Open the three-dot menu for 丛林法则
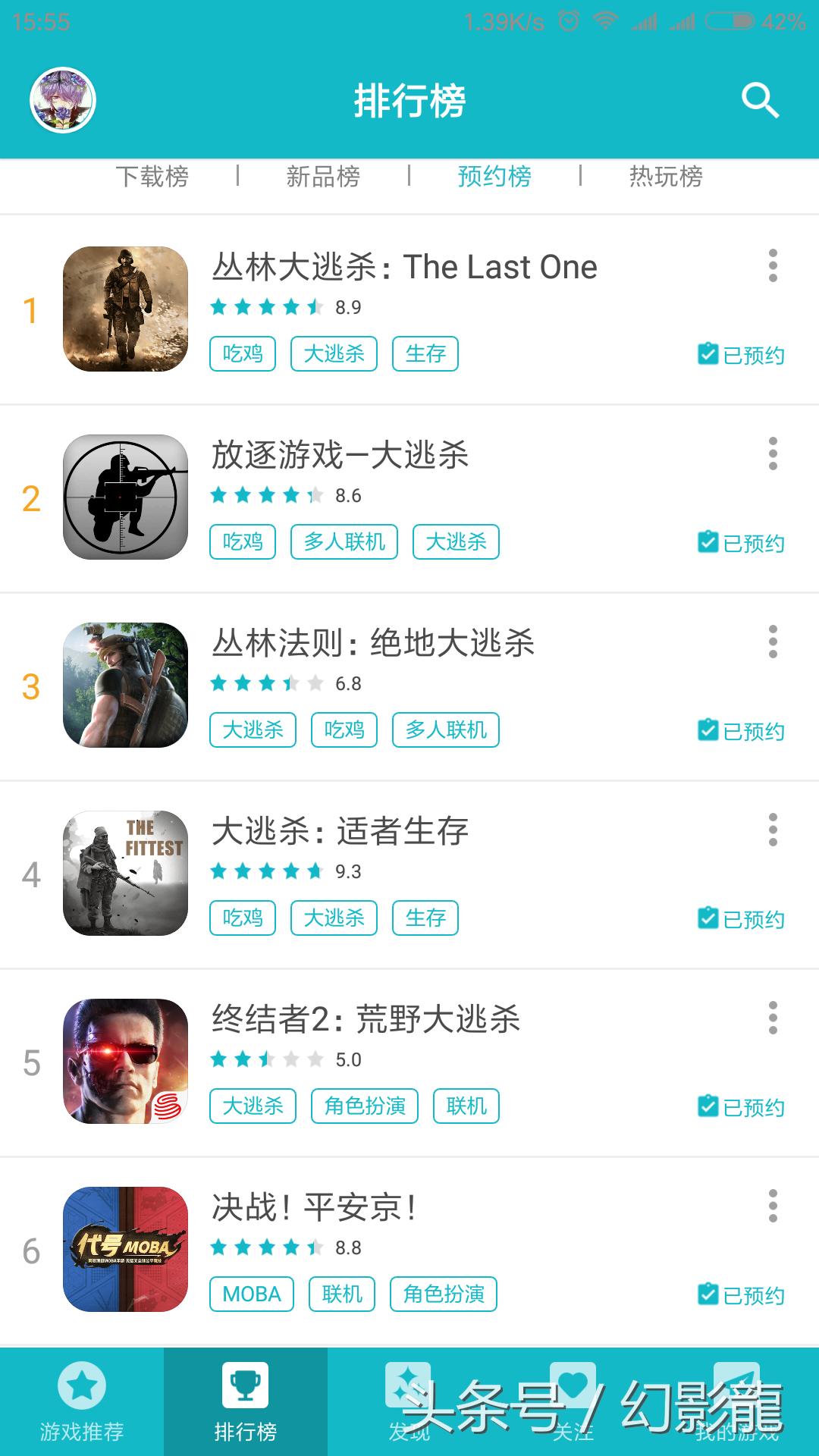819x1456 pixels. pos(773,643)
